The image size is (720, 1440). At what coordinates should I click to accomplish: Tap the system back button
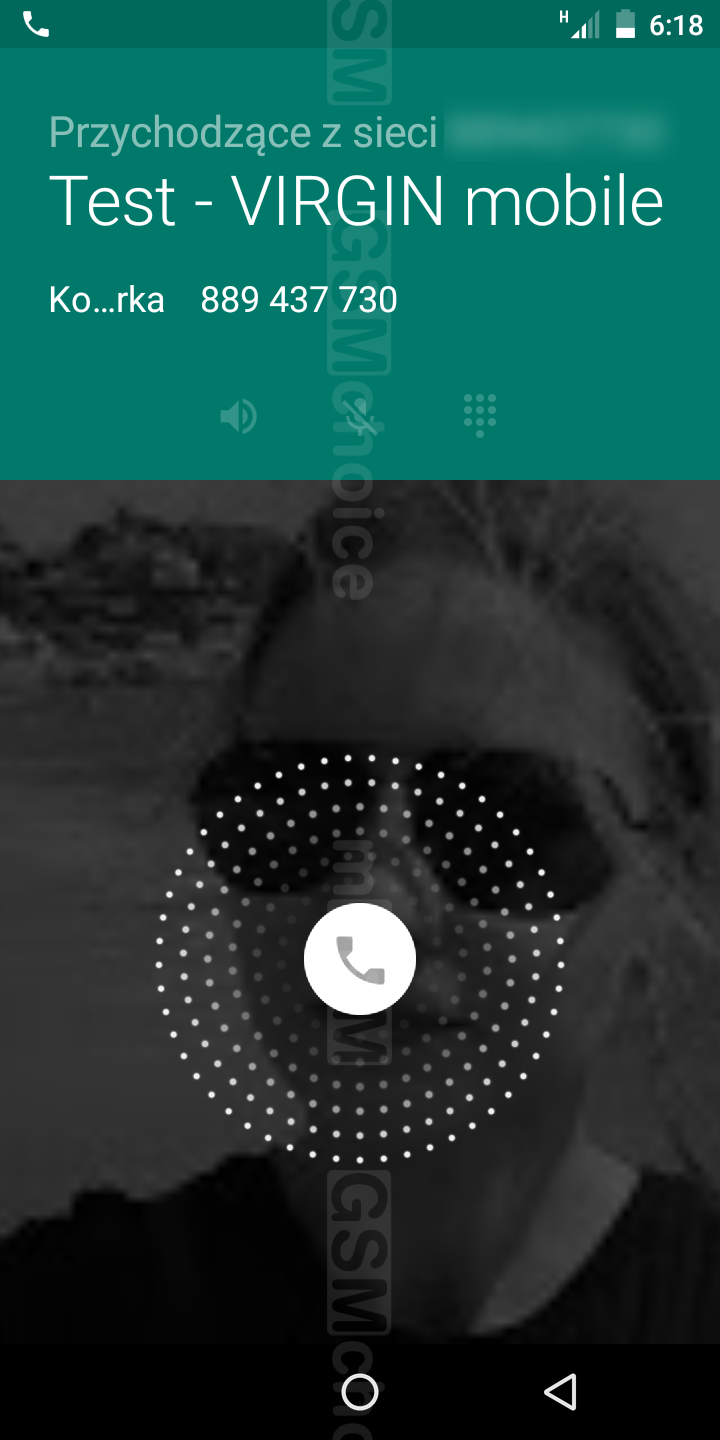560,1391
